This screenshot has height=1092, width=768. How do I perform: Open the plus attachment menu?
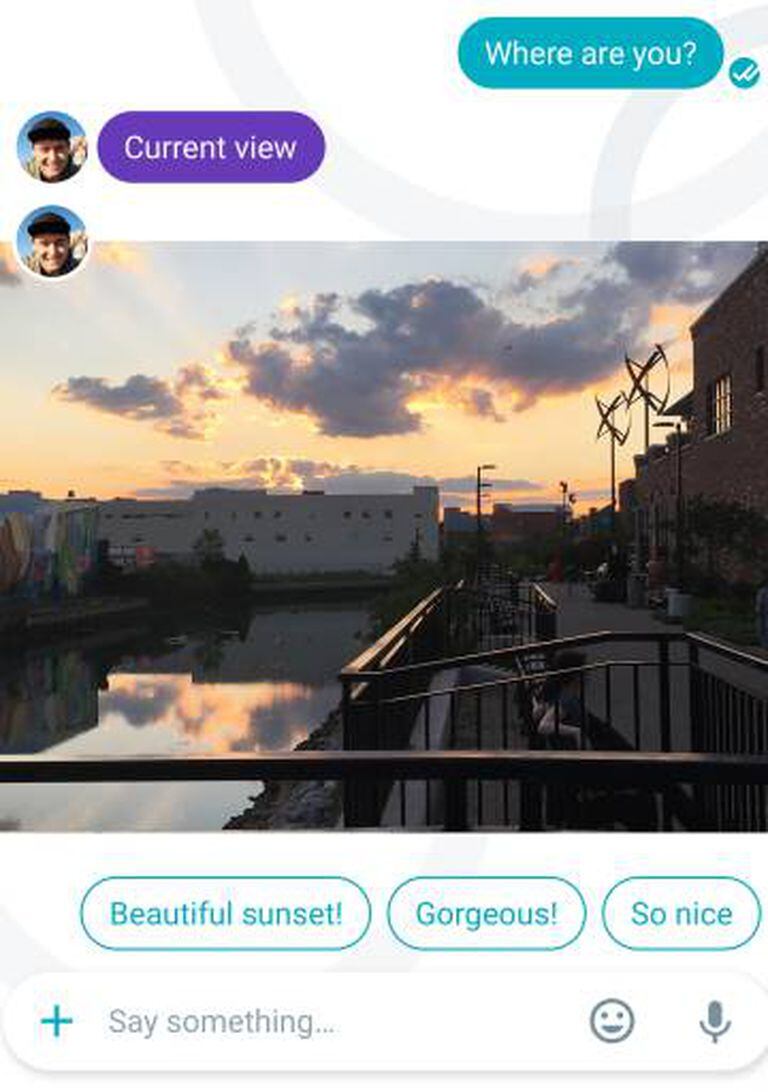pyautogui.click(x=57, y=1021)
